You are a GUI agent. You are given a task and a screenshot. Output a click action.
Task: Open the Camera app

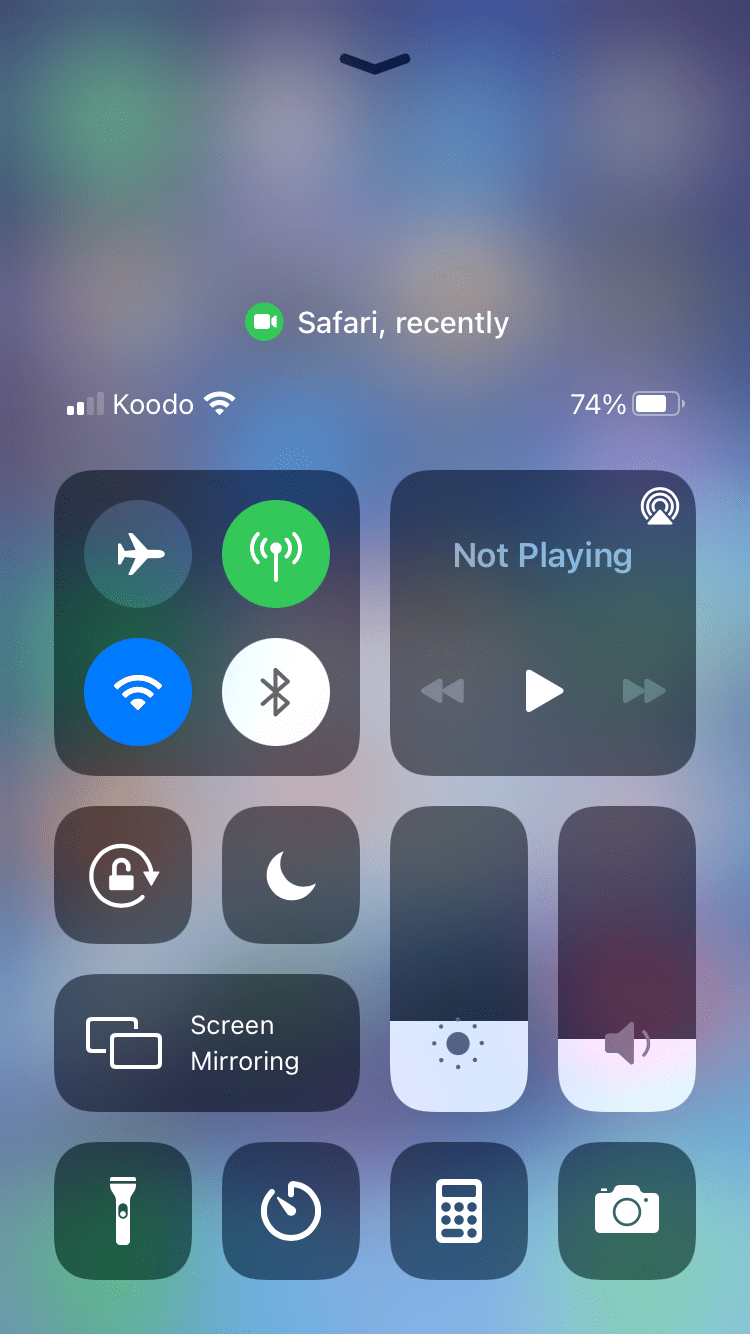click(x=626, y=1210)
